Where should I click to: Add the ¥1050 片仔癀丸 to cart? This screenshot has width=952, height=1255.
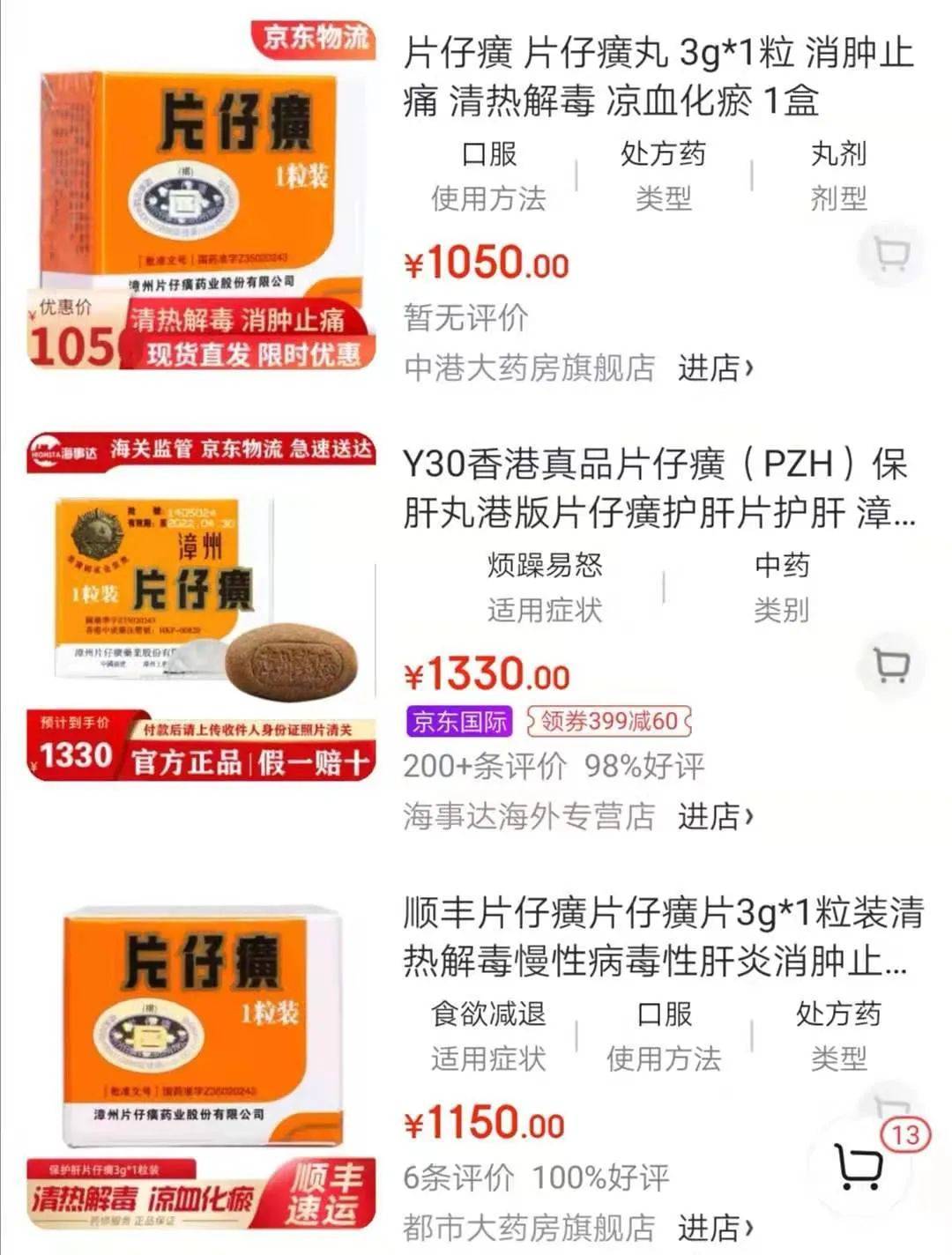[x=891, y=255]
